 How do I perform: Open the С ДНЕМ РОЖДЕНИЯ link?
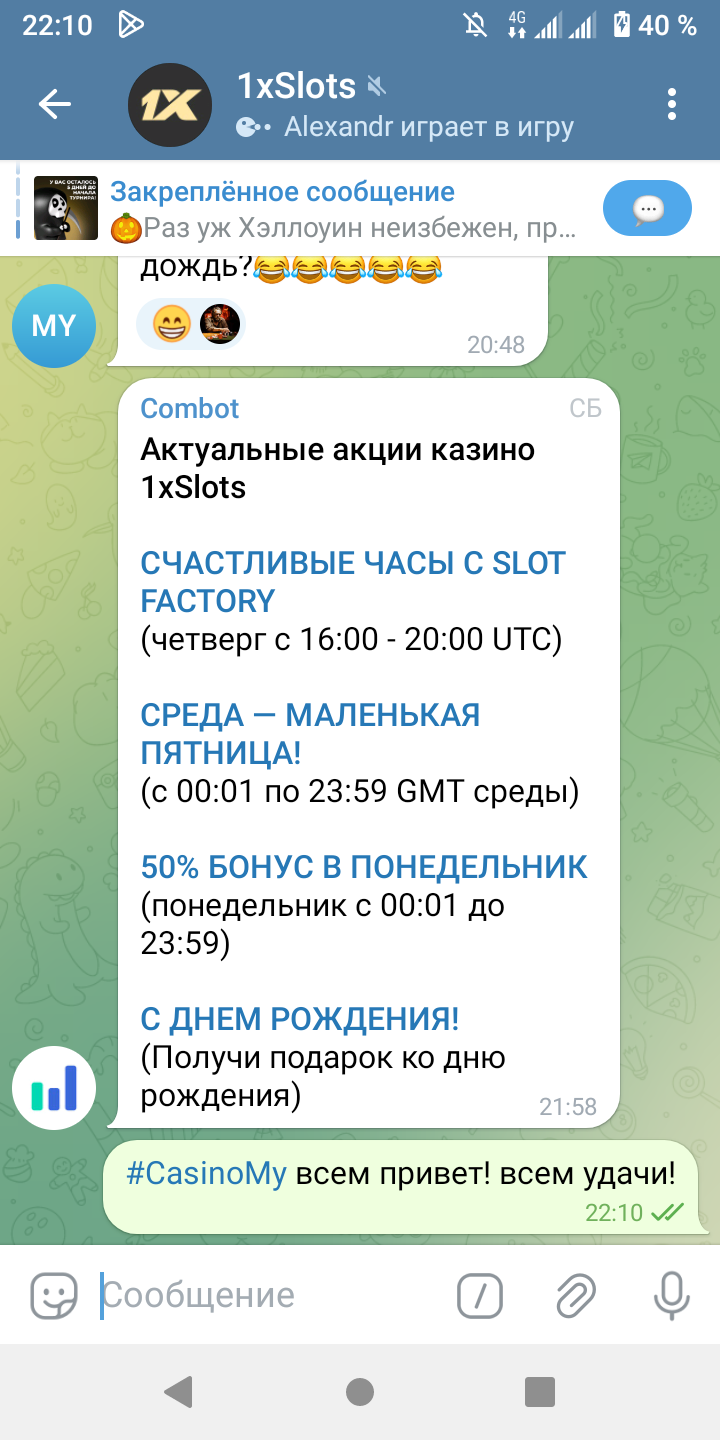(x=300, y=1020)
